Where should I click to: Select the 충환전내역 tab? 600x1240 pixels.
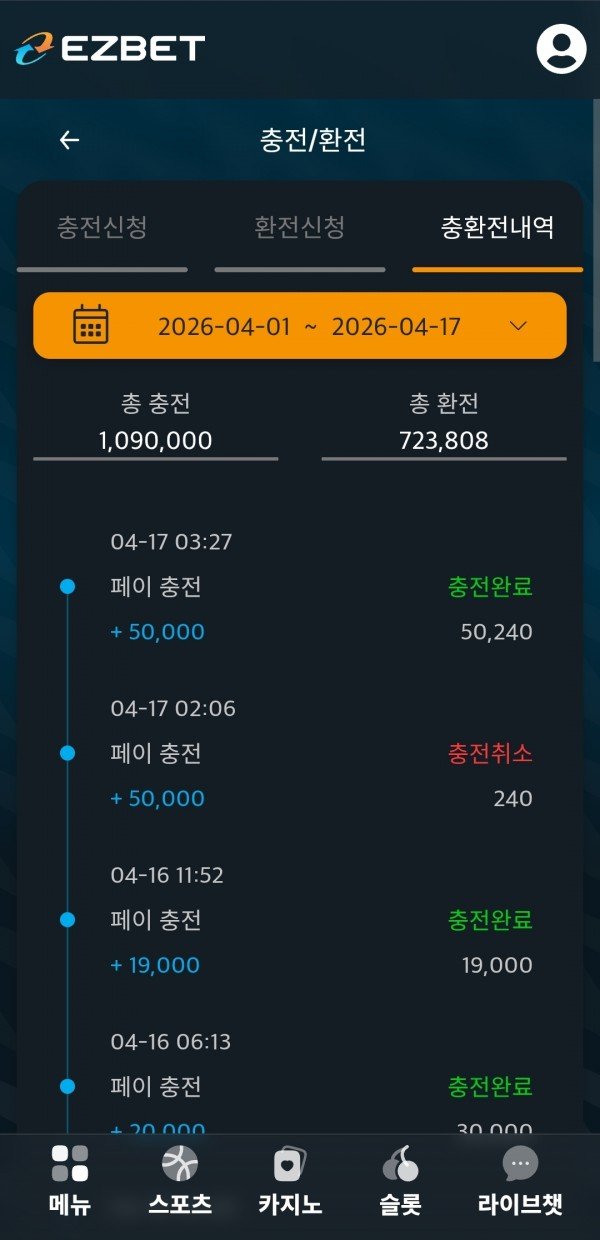click(x=497, y=228)
